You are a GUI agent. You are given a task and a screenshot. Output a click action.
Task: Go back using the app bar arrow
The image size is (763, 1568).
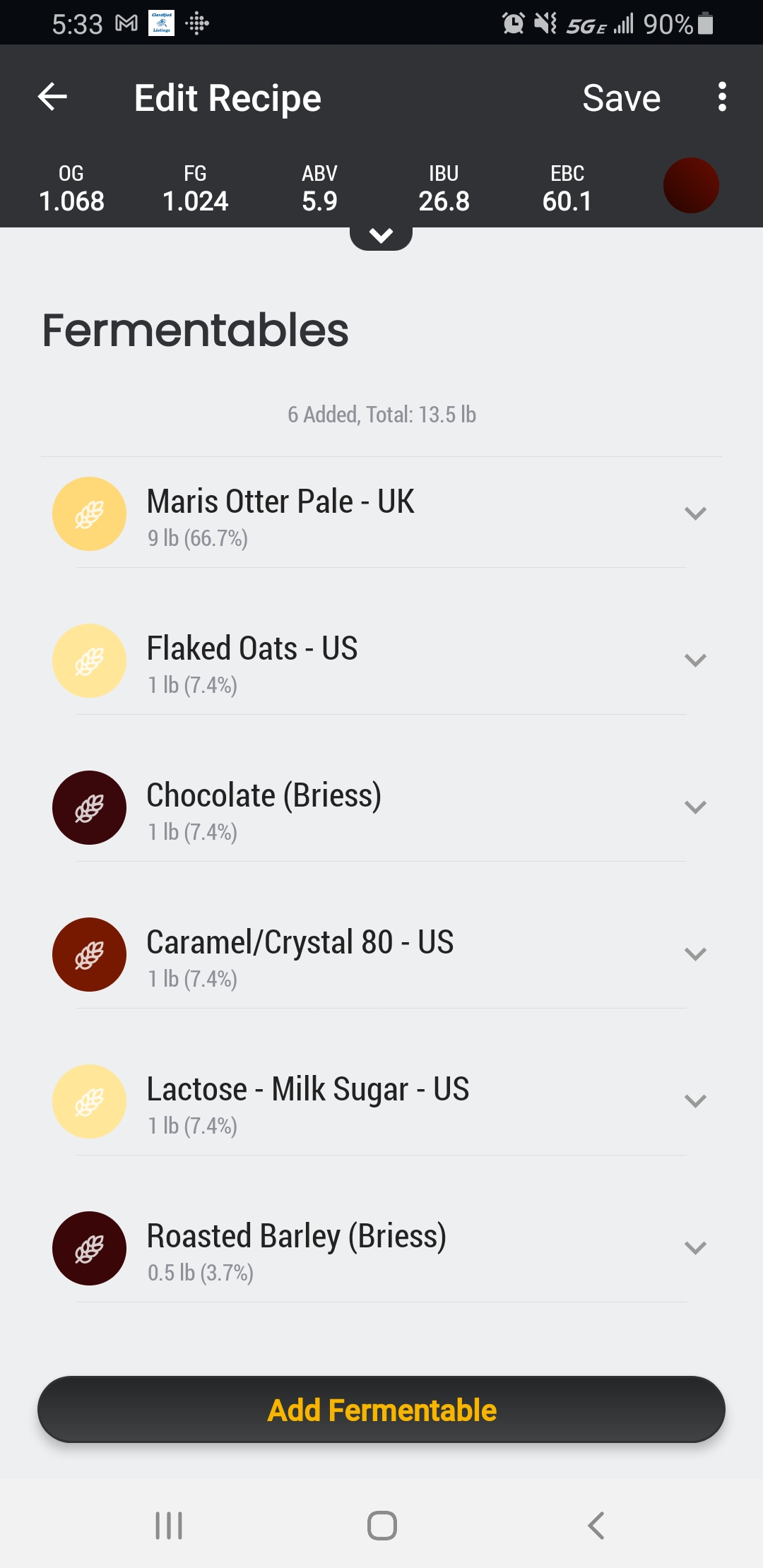tap(52, 97)
